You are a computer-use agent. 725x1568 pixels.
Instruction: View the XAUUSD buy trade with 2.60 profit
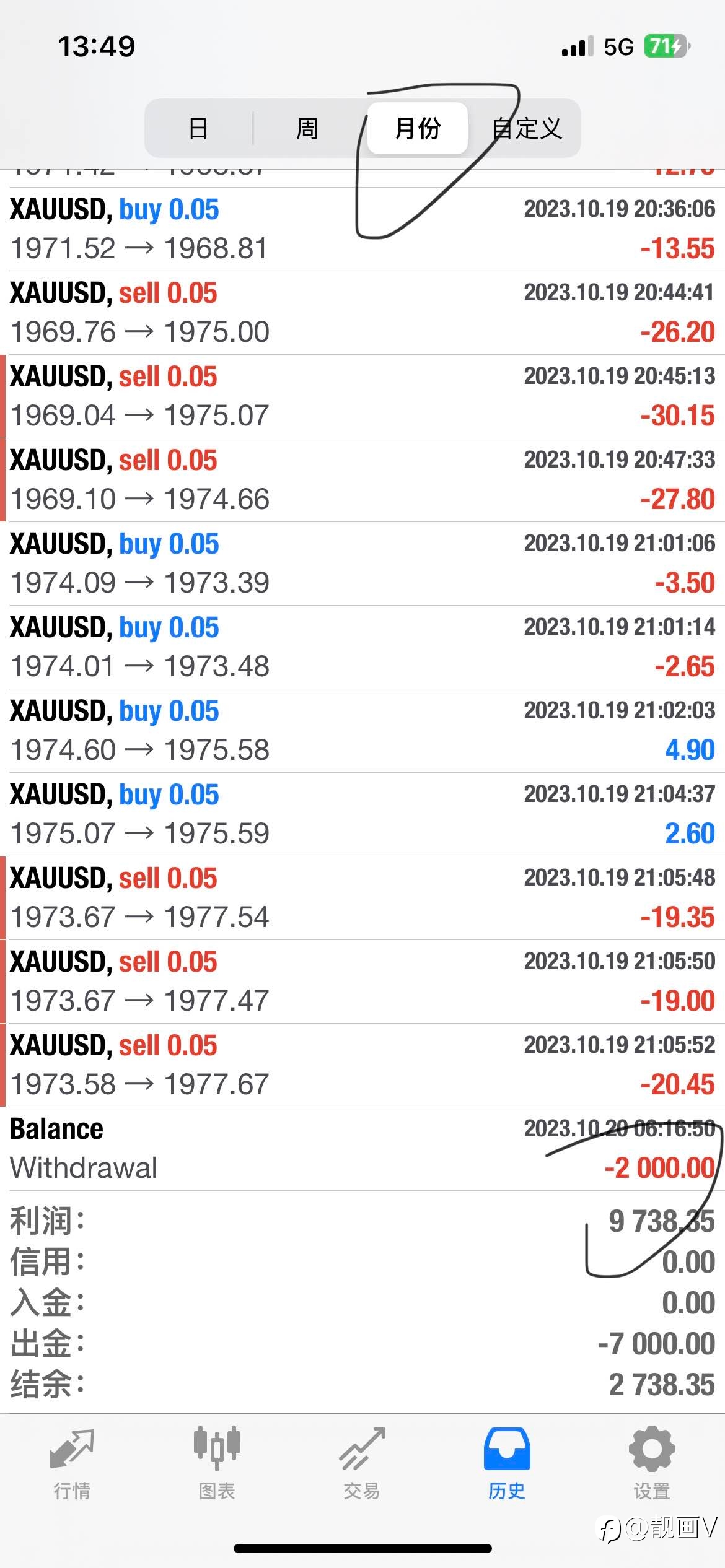point(362,814)
